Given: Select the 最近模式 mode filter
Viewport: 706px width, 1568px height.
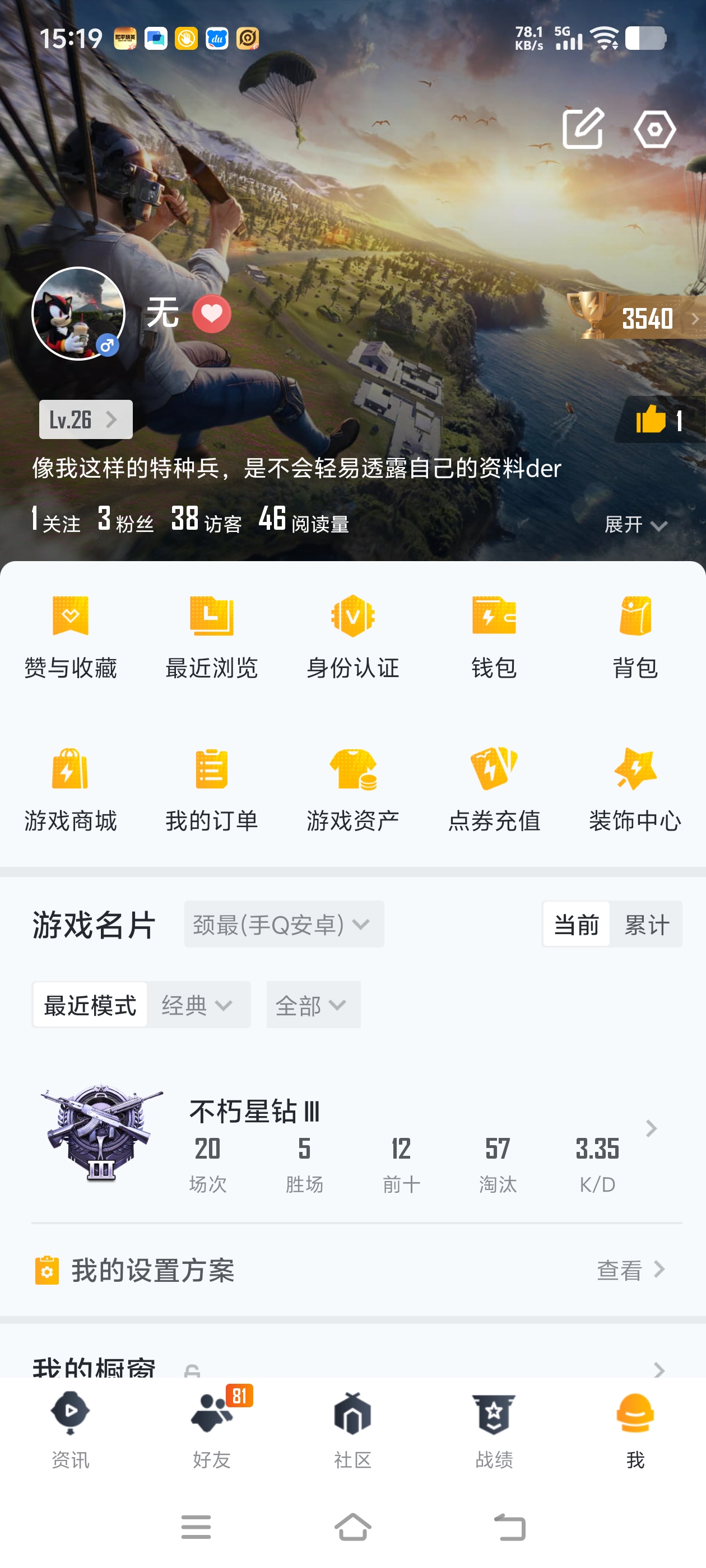Looking at the screenshot, I should point(89,1004).
